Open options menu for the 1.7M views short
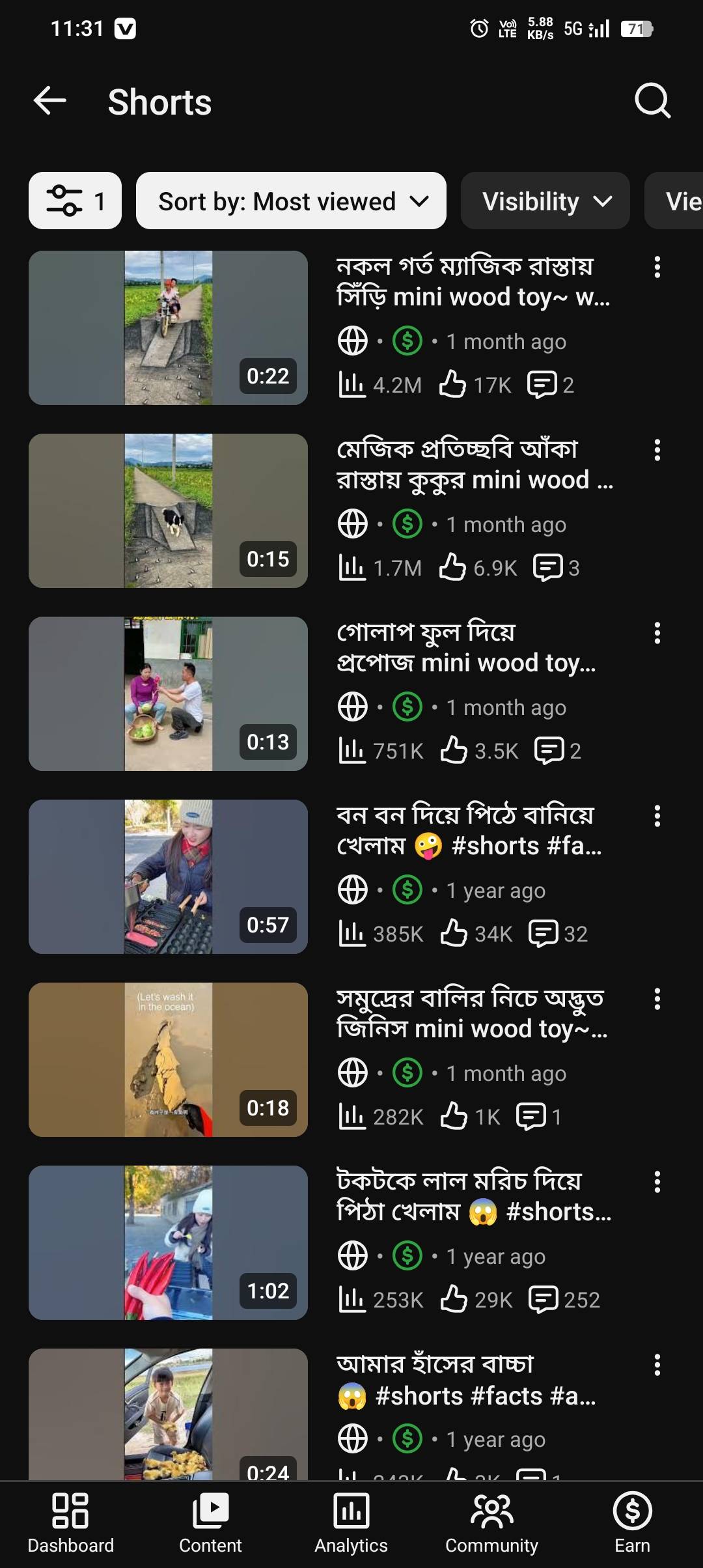The width and height of the screenshot is (703, 1568). click(657, 450)
